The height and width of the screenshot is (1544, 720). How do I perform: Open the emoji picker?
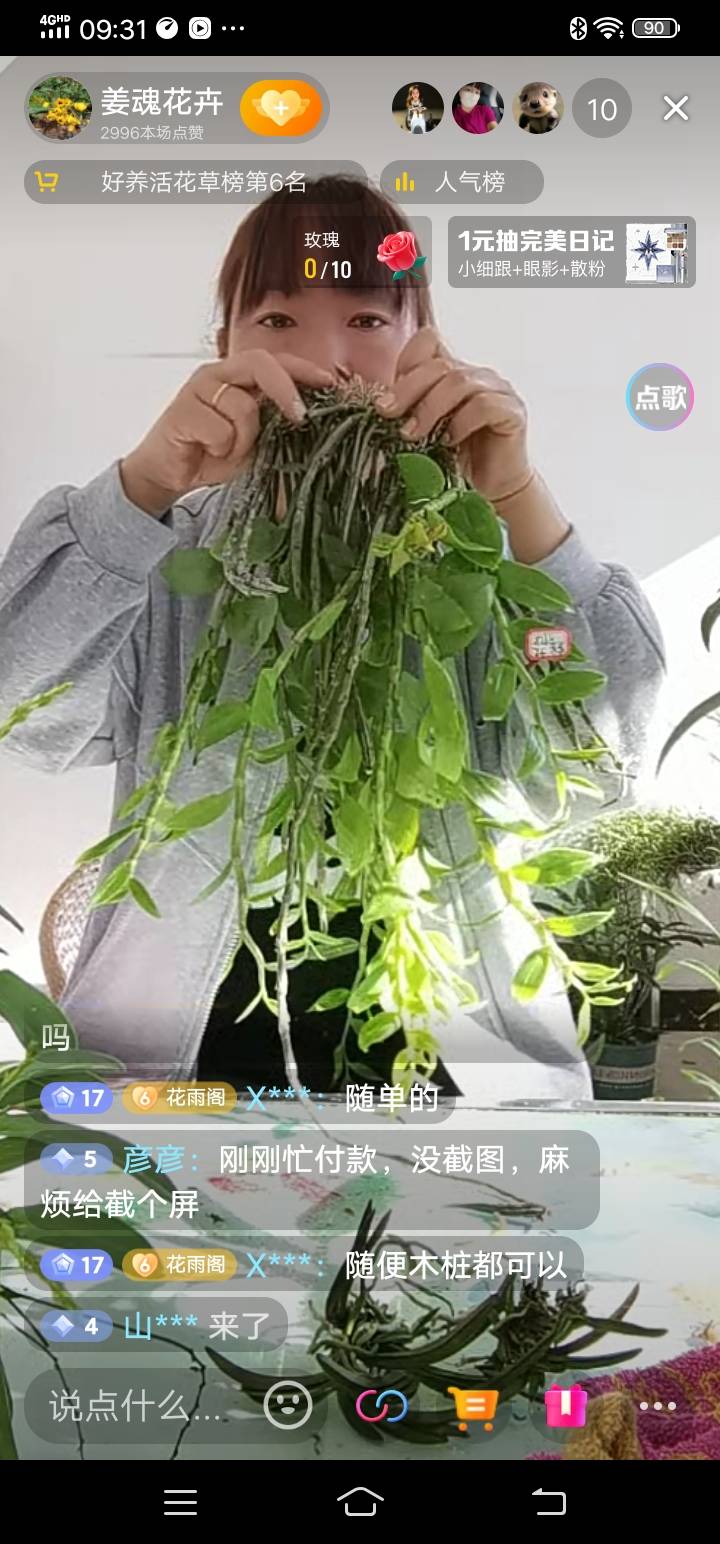tap(288, 1406)
